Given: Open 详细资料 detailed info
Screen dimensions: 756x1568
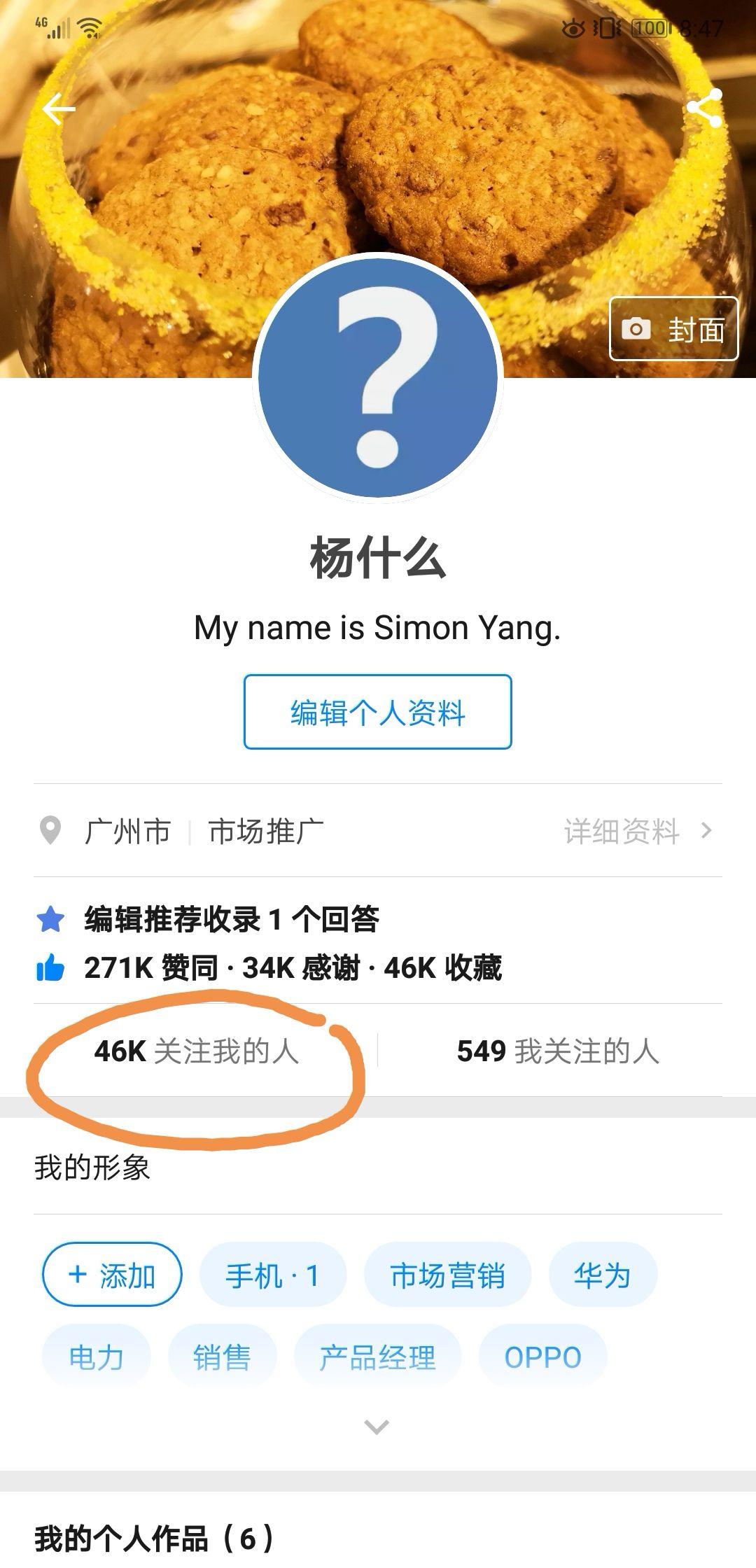Looking at the screenshot, I should [x=637, y=831].
